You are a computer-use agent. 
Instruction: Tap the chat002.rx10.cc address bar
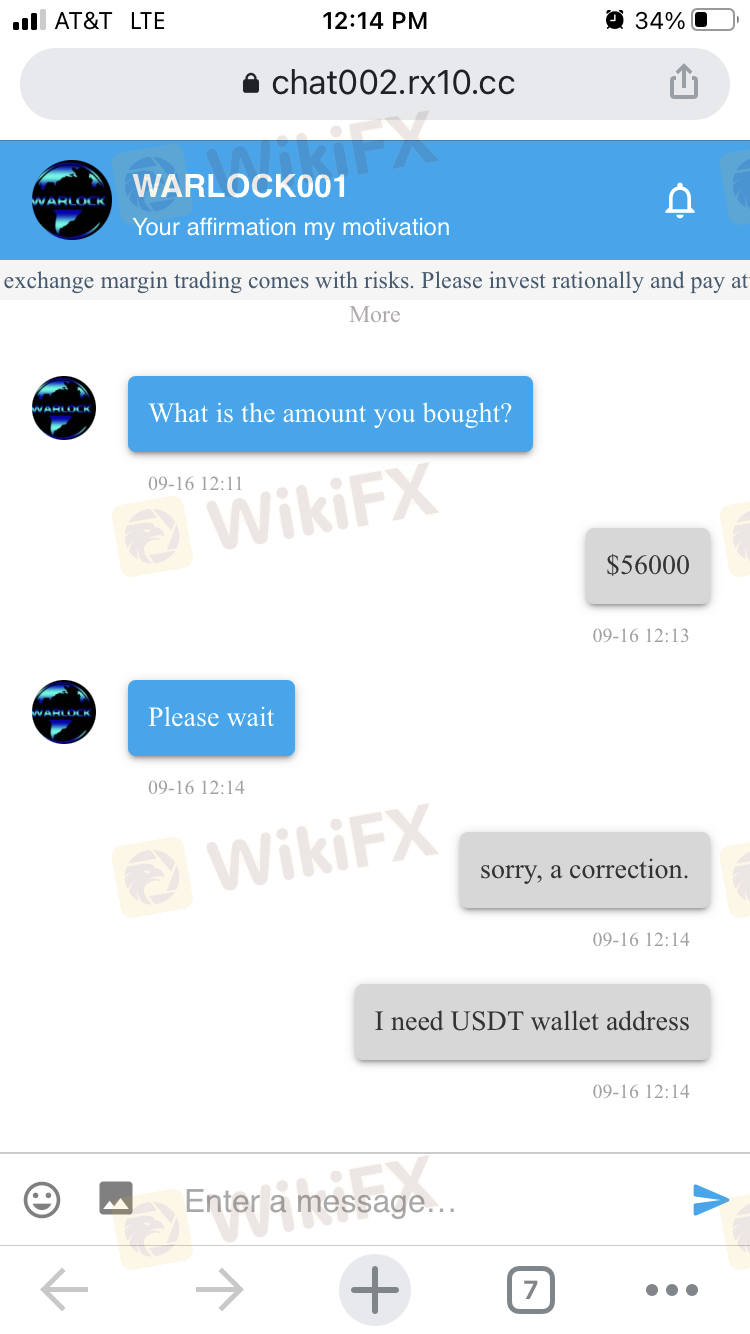[x=378, y=82]
